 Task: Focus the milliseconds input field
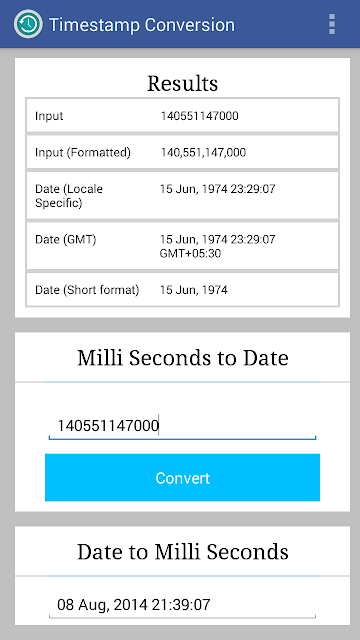point(182,426)
